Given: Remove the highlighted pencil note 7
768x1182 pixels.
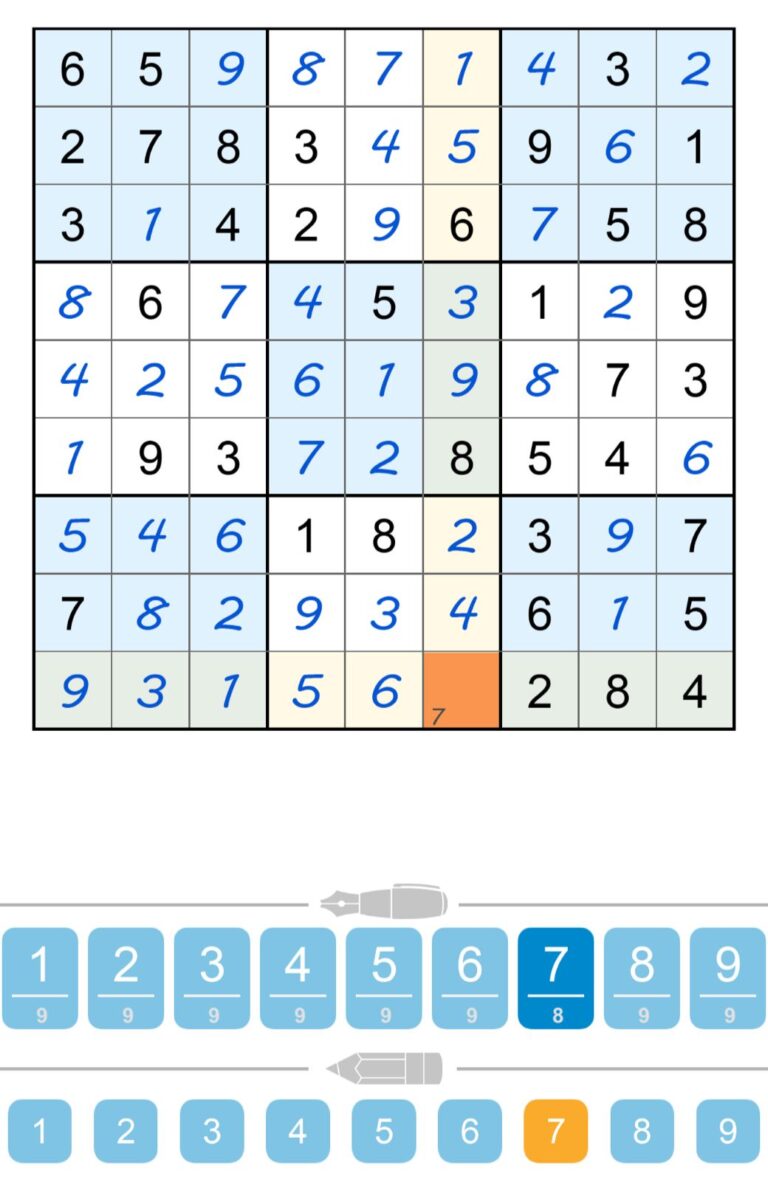Looking at the screenshot, I should point(556,1131).
